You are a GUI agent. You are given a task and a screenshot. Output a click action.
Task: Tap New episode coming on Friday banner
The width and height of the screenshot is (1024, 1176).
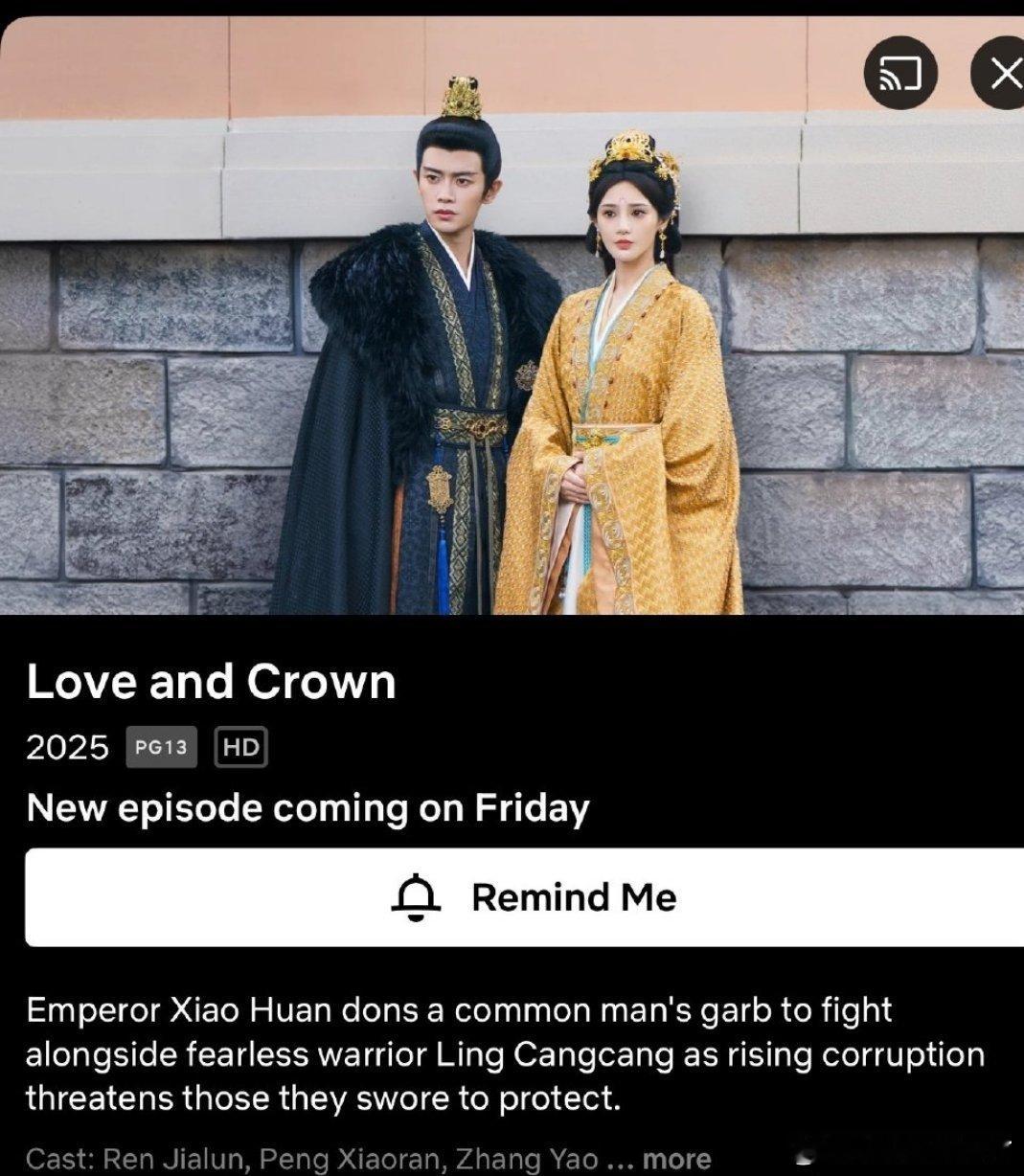click(308, 807)
